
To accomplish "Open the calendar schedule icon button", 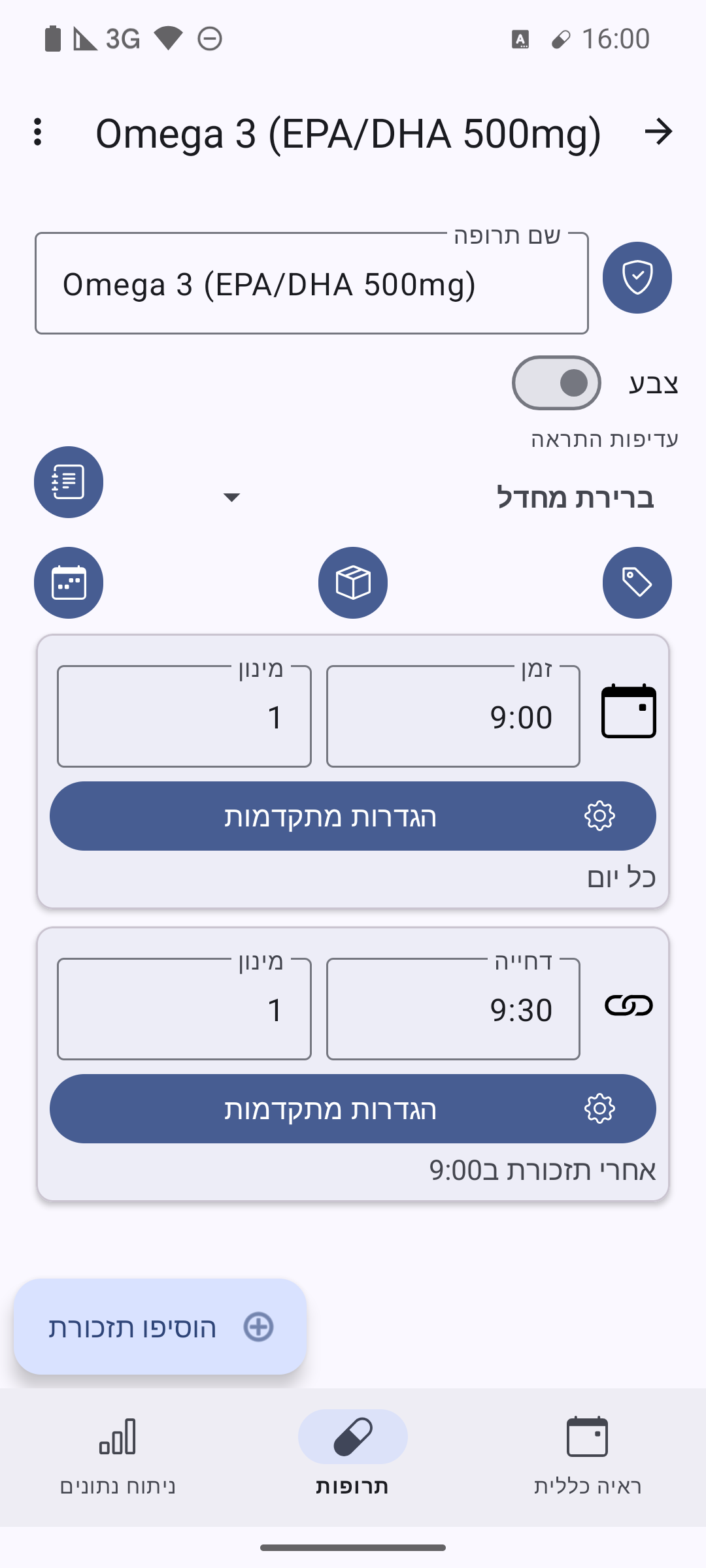I will click(x=69, y=582).
